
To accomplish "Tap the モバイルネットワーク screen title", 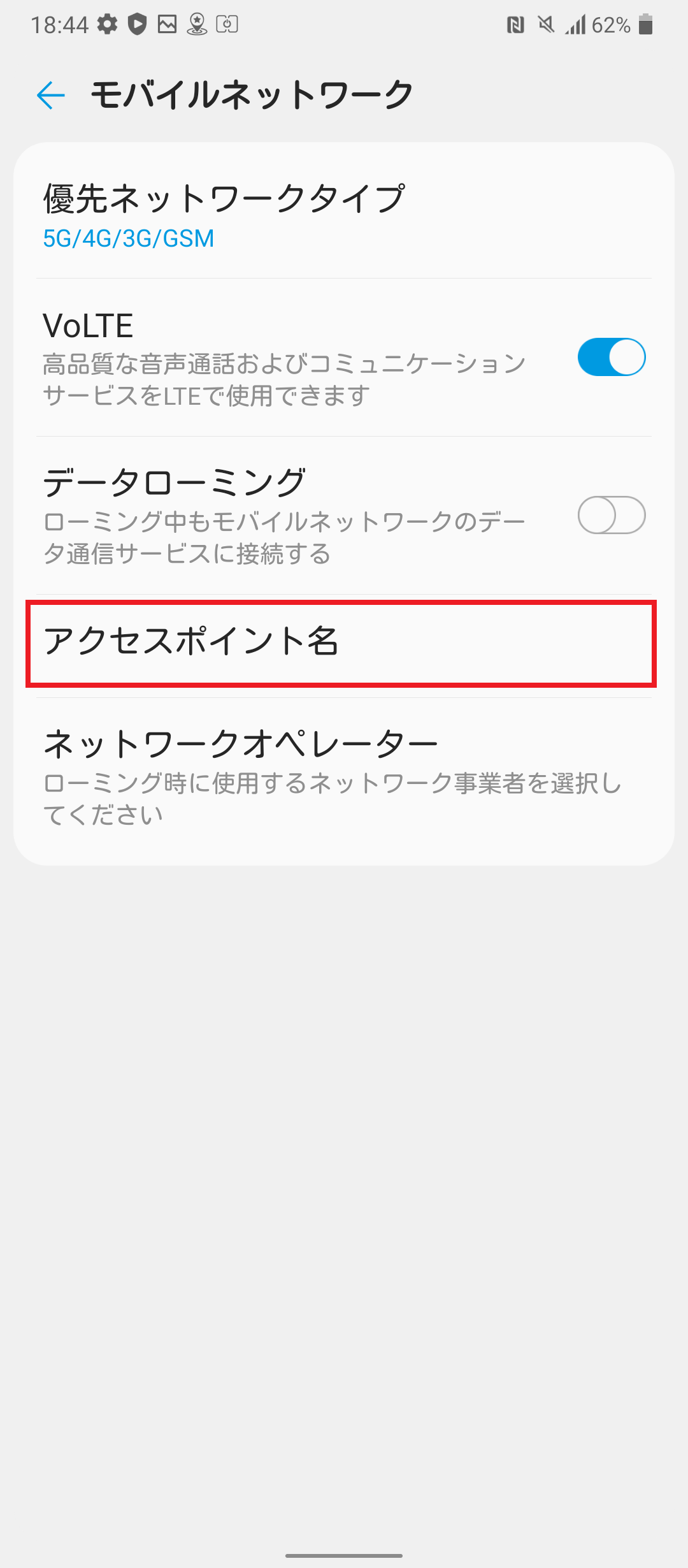I will point(248,94).
